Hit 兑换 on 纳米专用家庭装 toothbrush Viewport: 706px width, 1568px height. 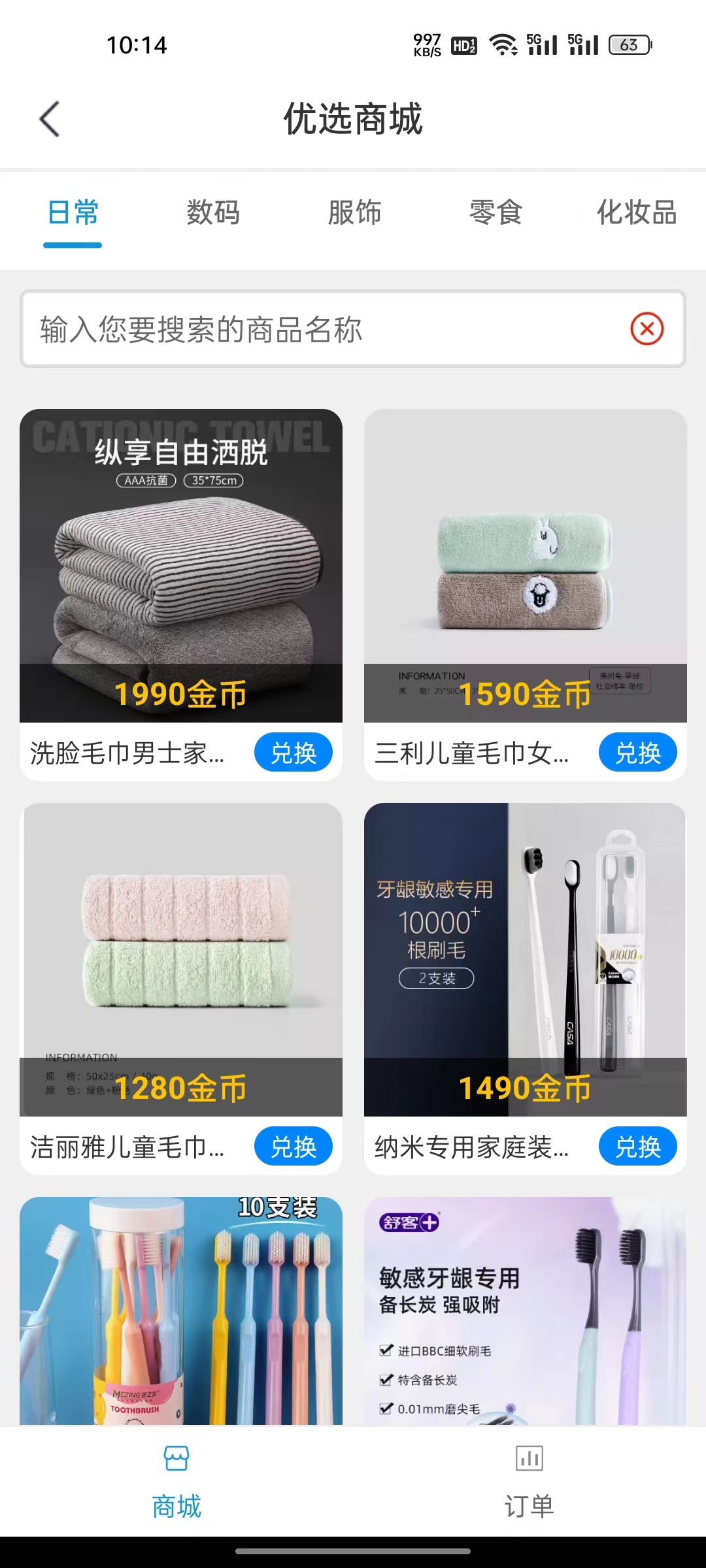click(x=637, y=1147)
